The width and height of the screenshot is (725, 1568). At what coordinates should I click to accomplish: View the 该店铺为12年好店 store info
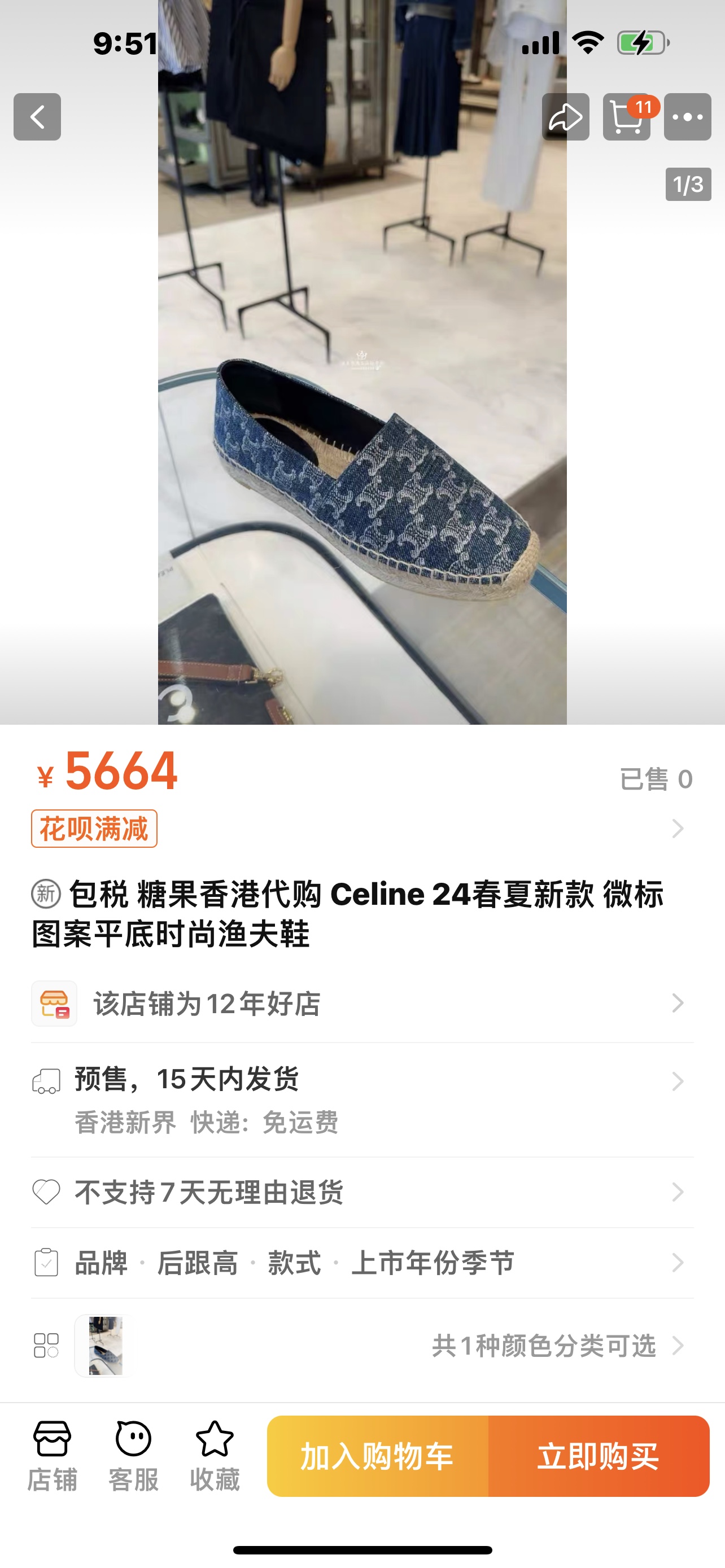pyautogui.click(x=362, y=1003)
